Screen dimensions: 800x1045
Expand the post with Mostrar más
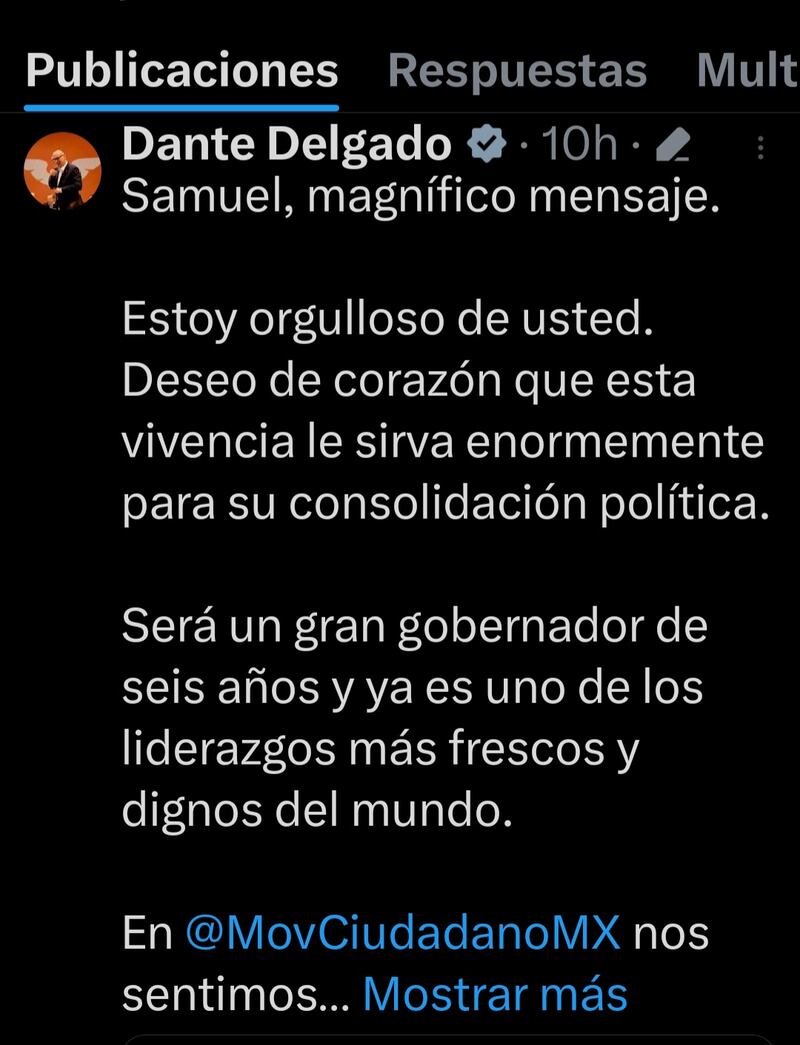tap(495, 994)
